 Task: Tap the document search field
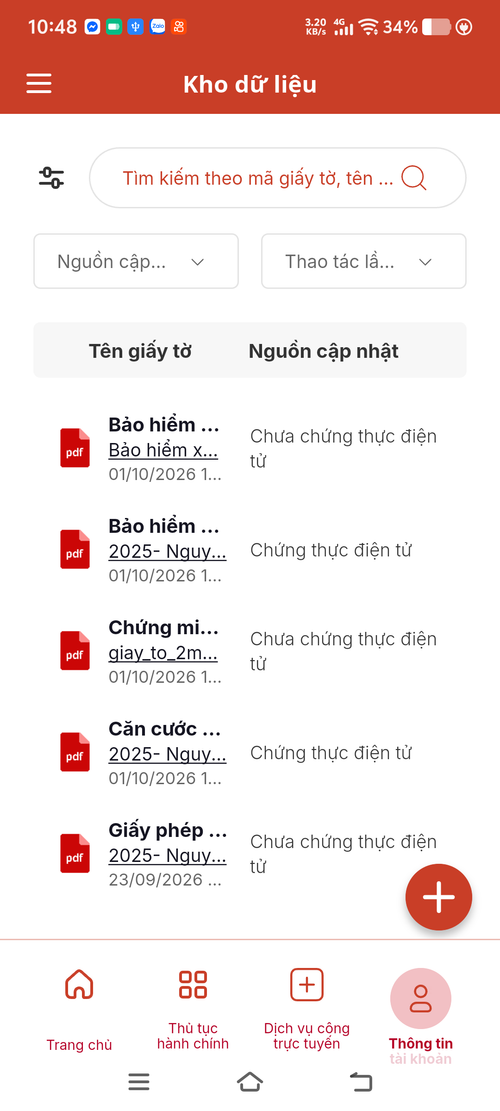[278, 178]
